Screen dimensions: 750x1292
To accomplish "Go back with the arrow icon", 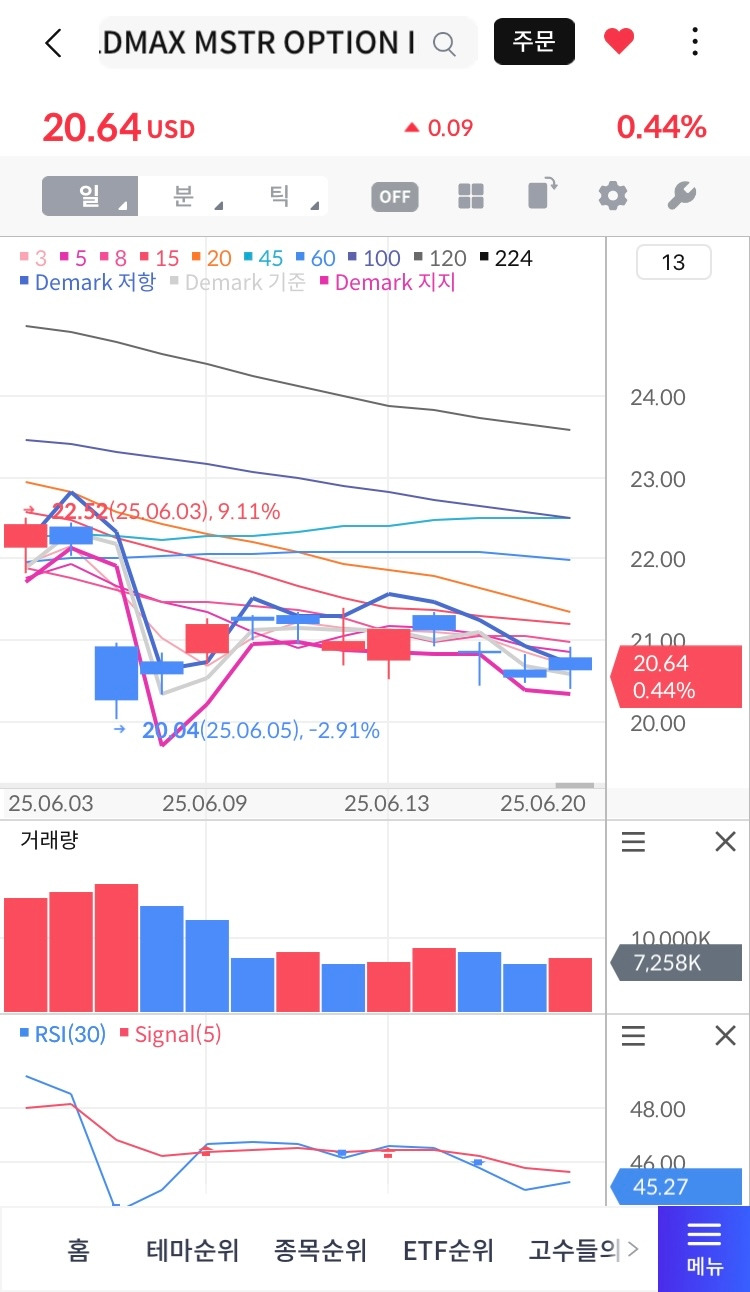I will (54, 43).
